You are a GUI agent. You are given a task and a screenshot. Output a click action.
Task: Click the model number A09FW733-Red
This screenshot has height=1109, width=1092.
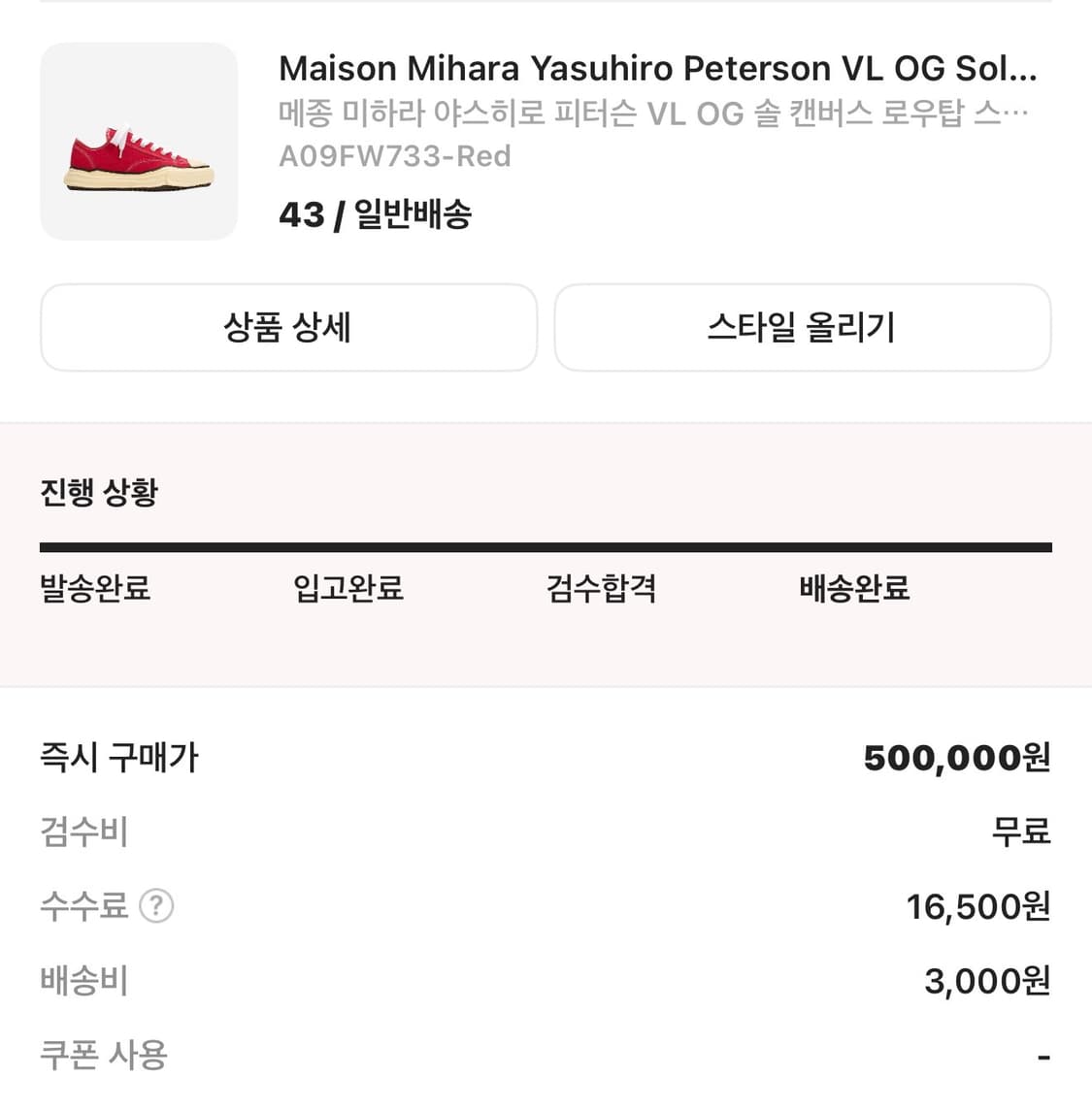[x=395, y=156]
